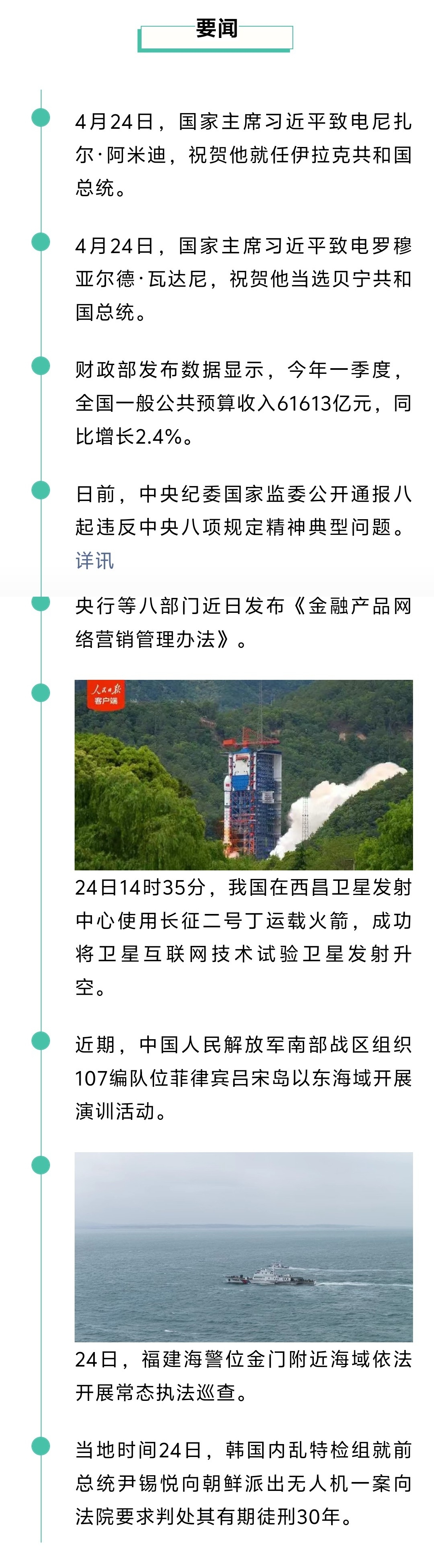The image size is (434, 1568).
Task: Open the 详讯 link for details
Action: (x=94, y=560)
